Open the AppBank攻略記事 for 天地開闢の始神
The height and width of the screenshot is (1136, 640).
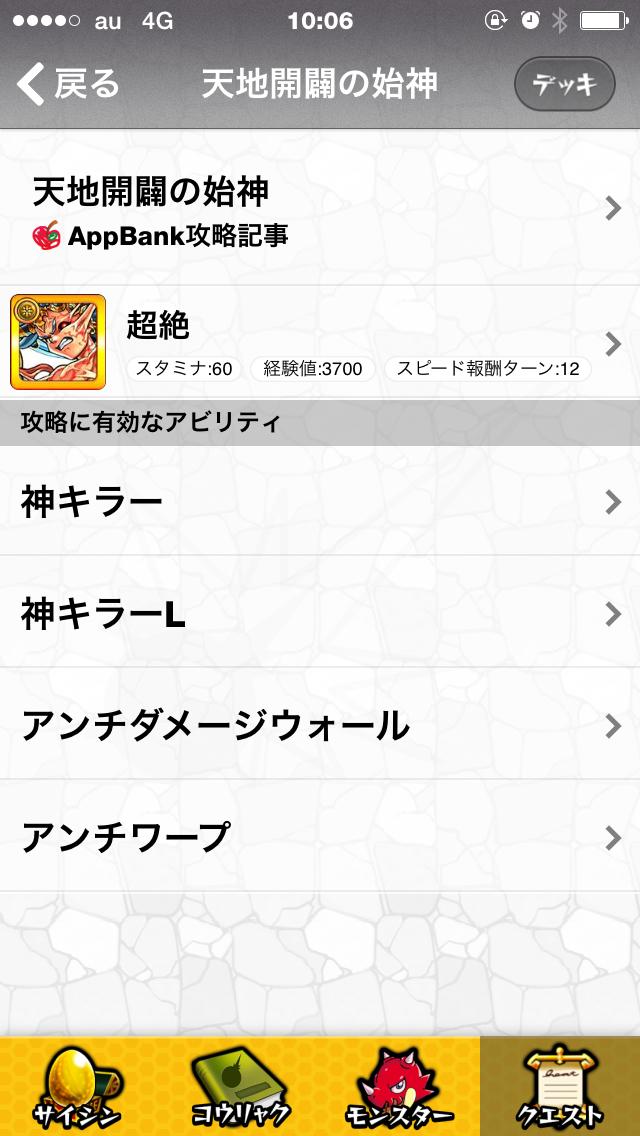(x=320, y=207)
